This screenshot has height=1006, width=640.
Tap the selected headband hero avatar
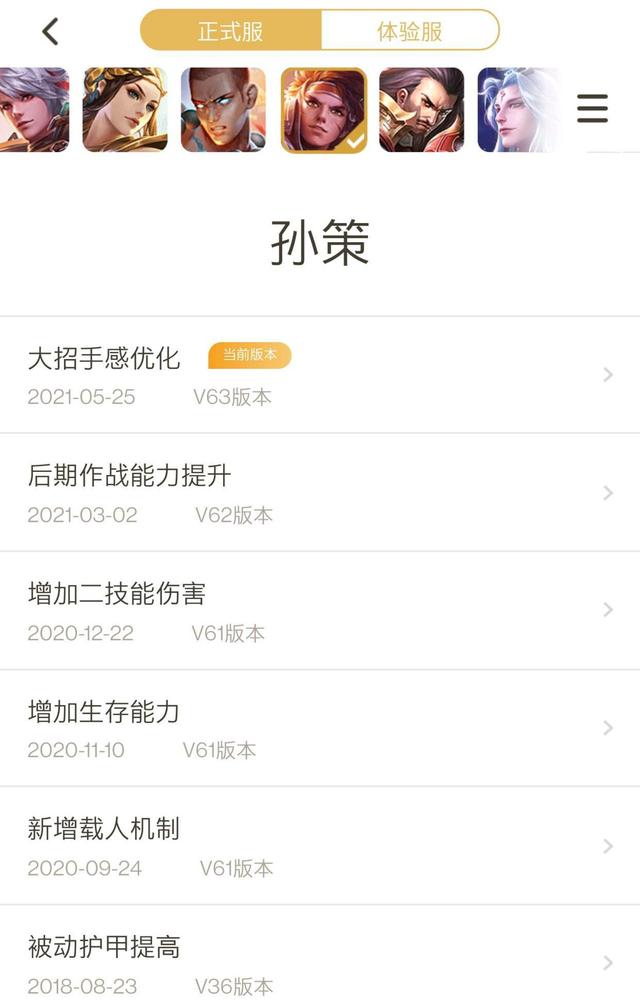click(x=323, y=110)
